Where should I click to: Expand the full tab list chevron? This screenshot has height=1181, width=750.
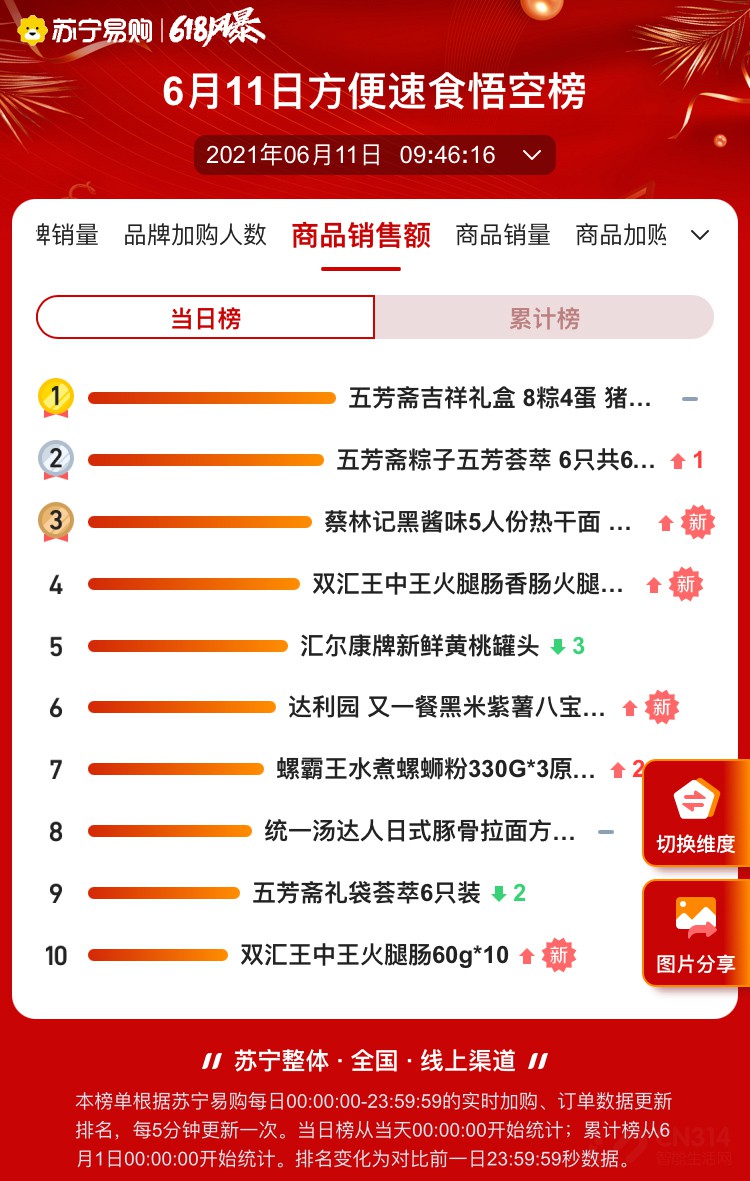(x=700, y=235)
